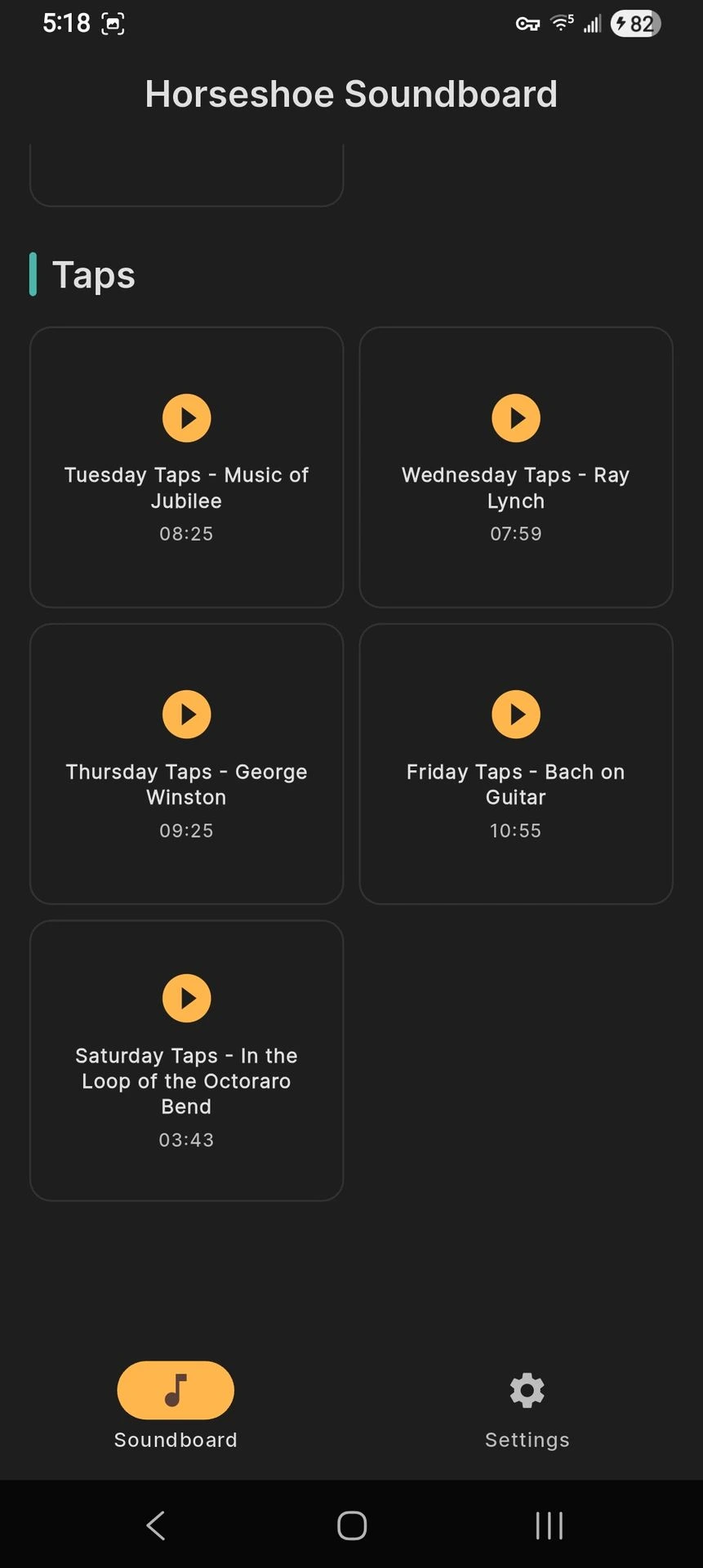Play Wednesday Taps - Ray Lynch
This screenshot has width=703, height=1568.
515,418
